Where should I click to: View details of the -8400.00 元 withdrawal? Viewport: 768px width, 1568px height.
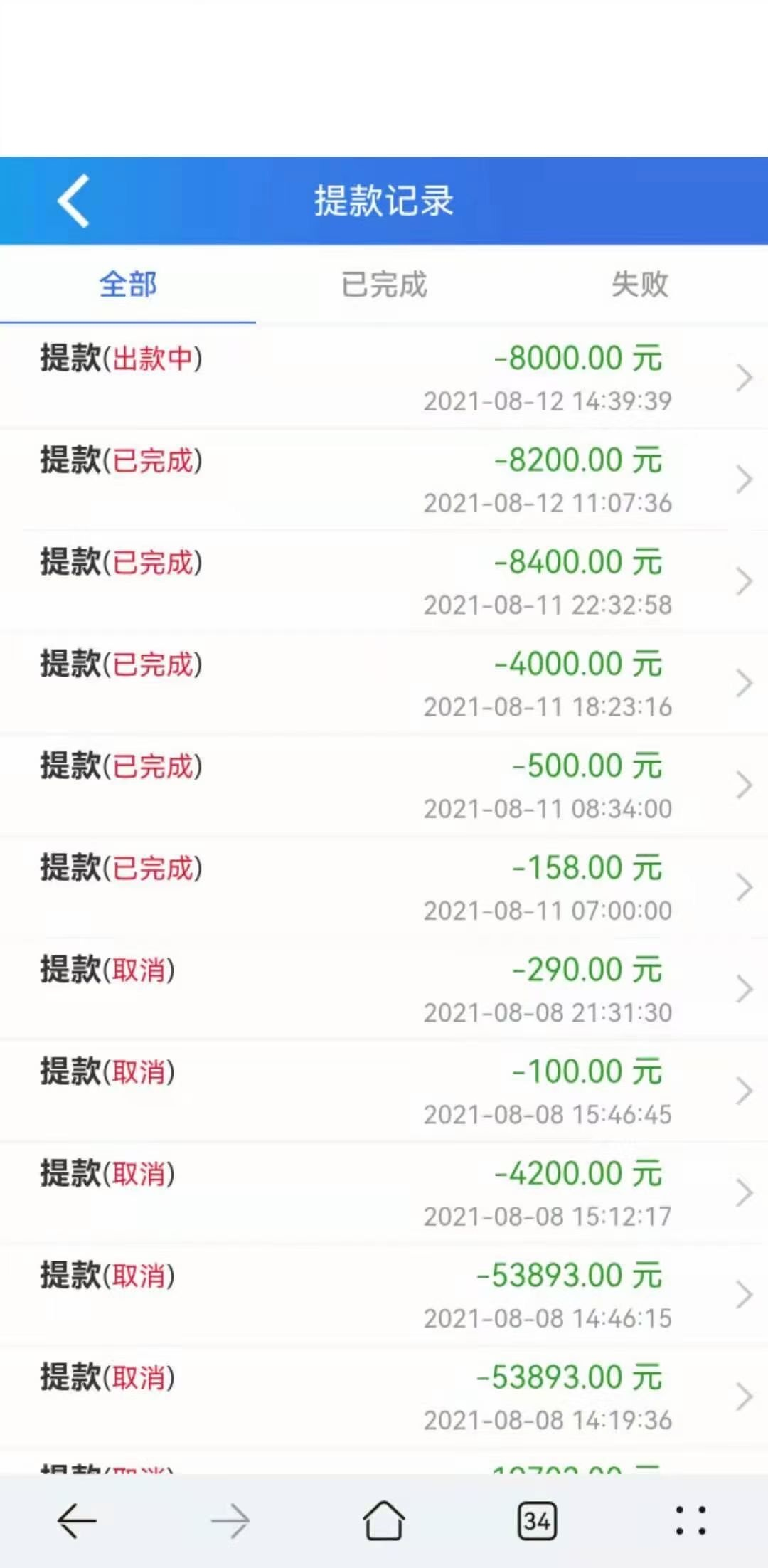coord(384,581)
